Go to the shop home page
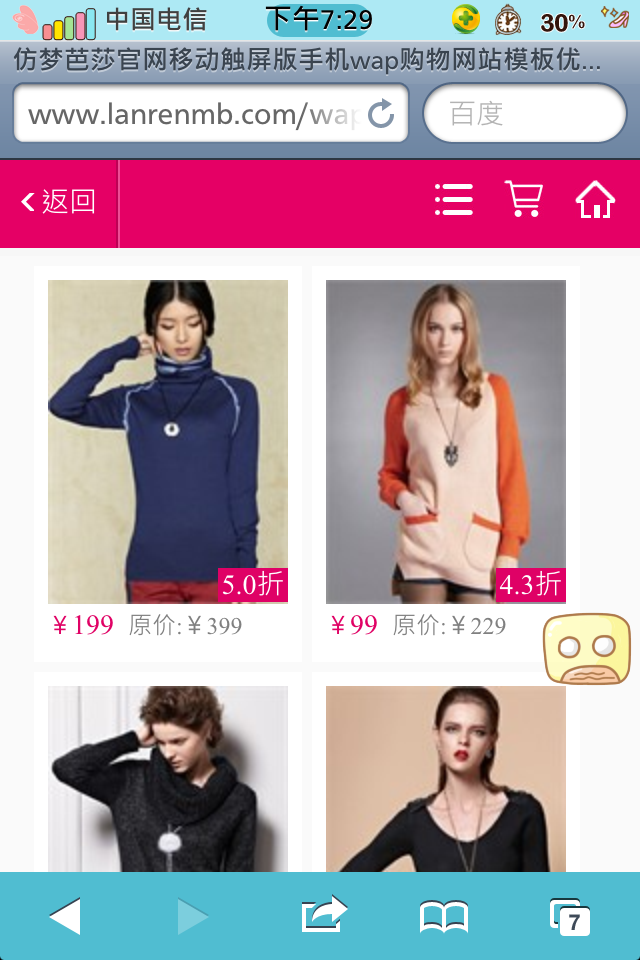This screenshot has width=640, height=960. pyautogui.click(x=595, y=200)
